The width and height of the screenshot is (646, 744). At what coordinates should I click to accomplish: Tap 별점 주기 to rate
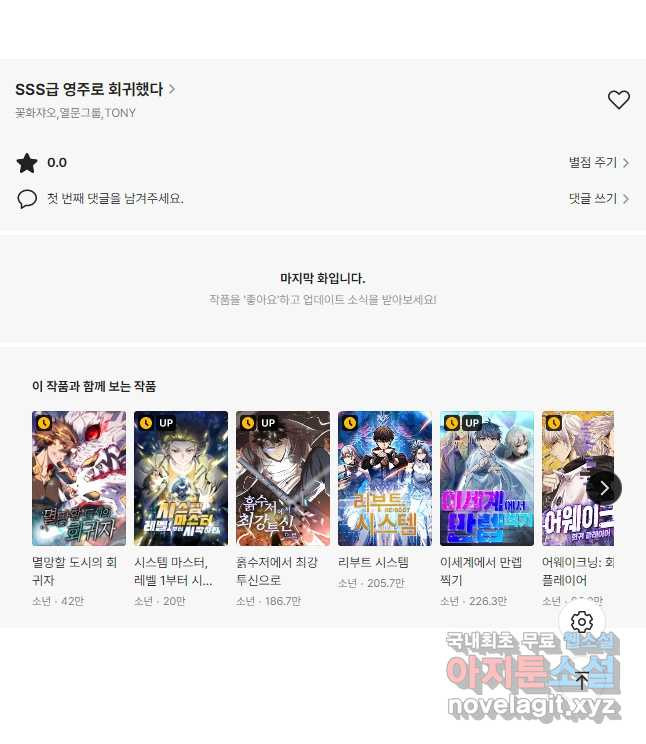pos(598,163)
